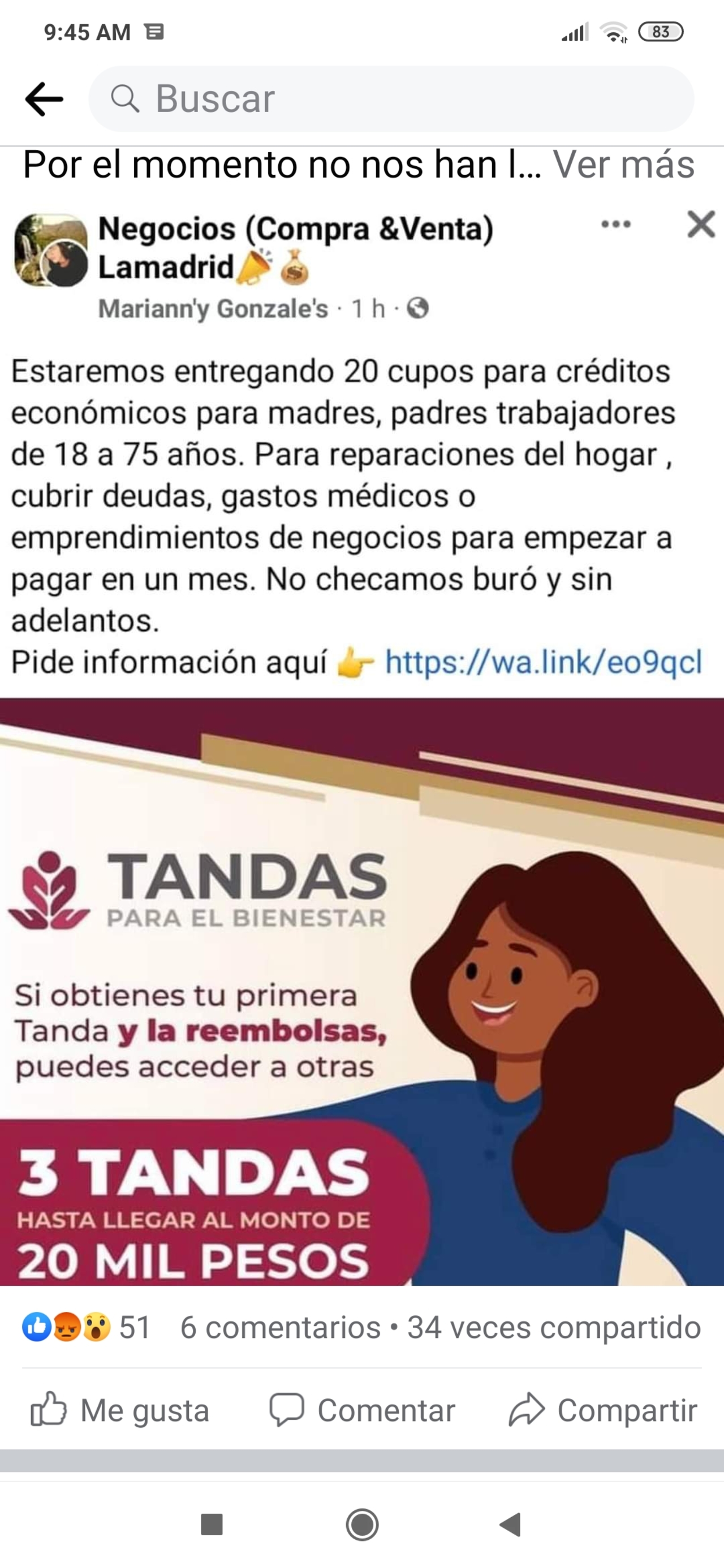Expand the truncated post with Ver más

623,165
